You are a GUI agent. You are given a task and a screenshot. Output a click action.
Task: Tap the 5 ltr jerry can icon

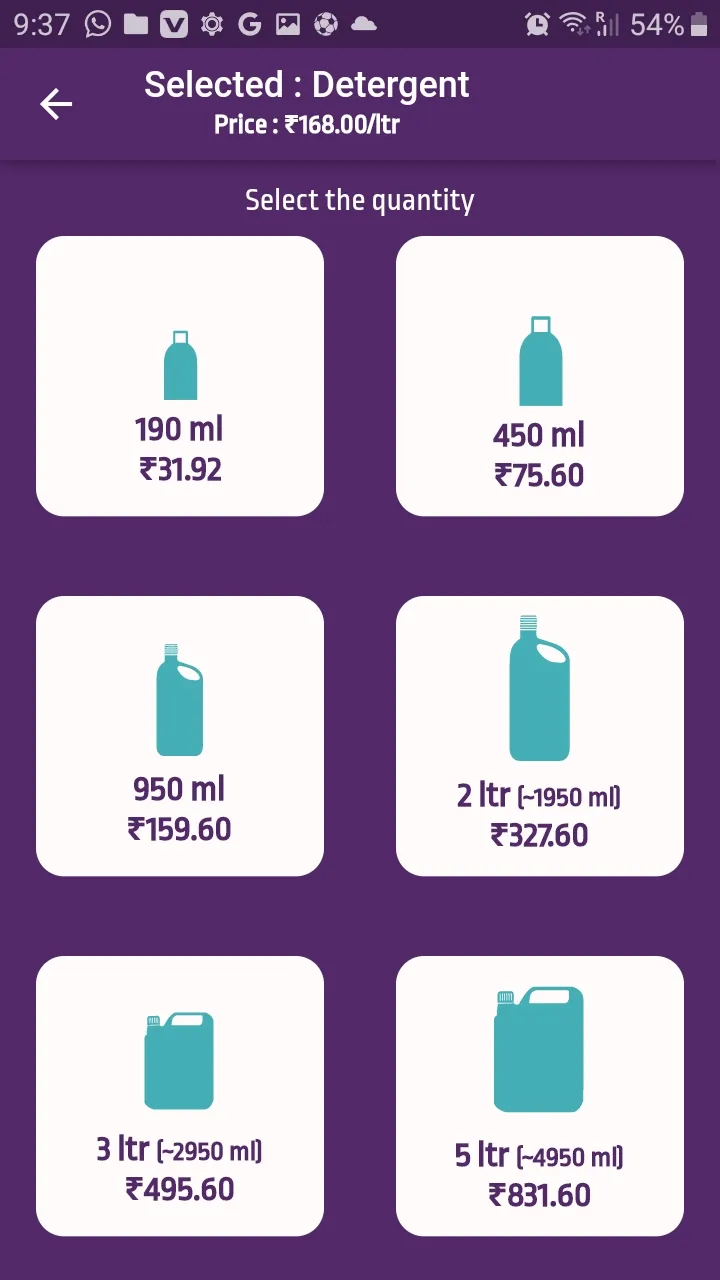(540, 1045)
